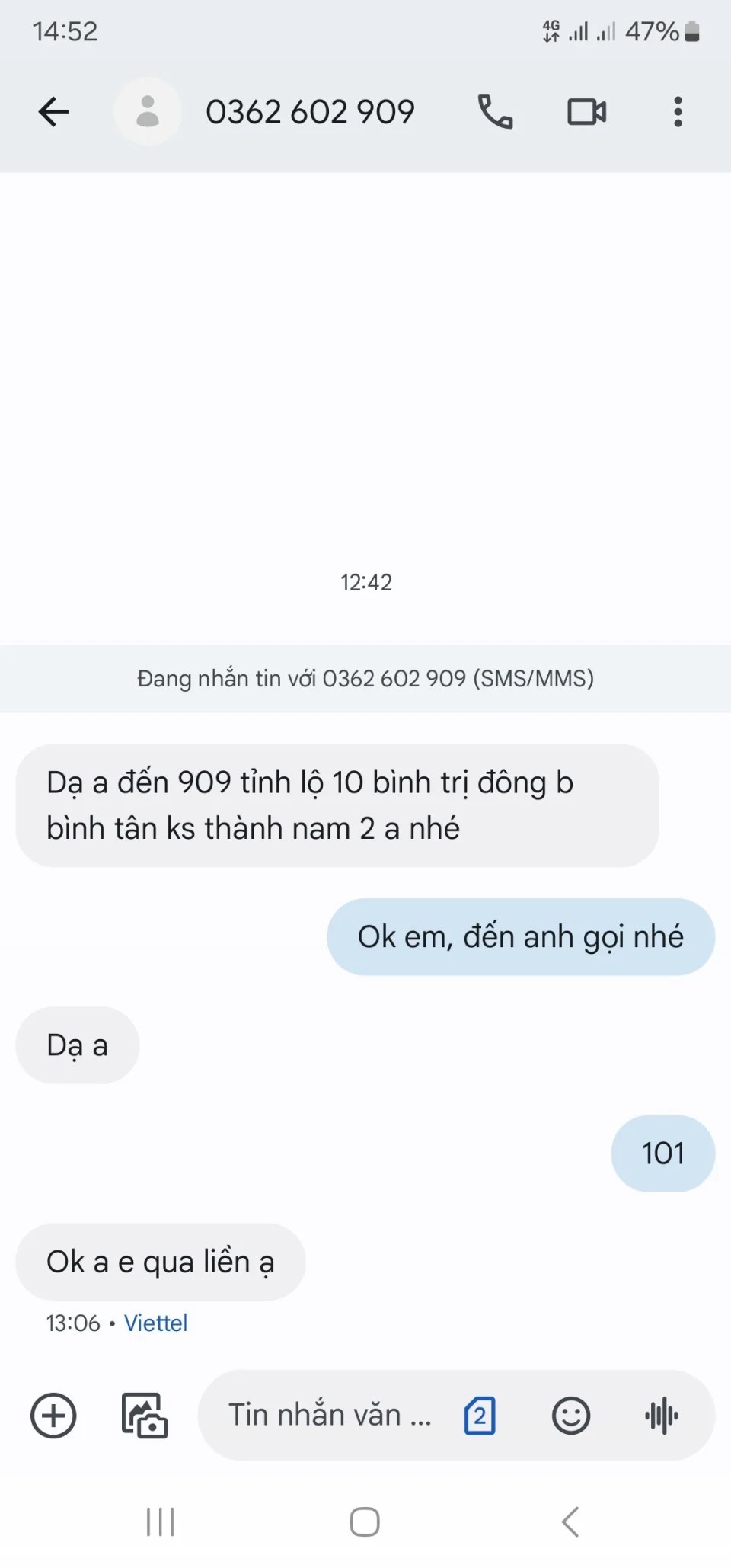
Task: Open the emoji picker
Action: (571, 1416)
